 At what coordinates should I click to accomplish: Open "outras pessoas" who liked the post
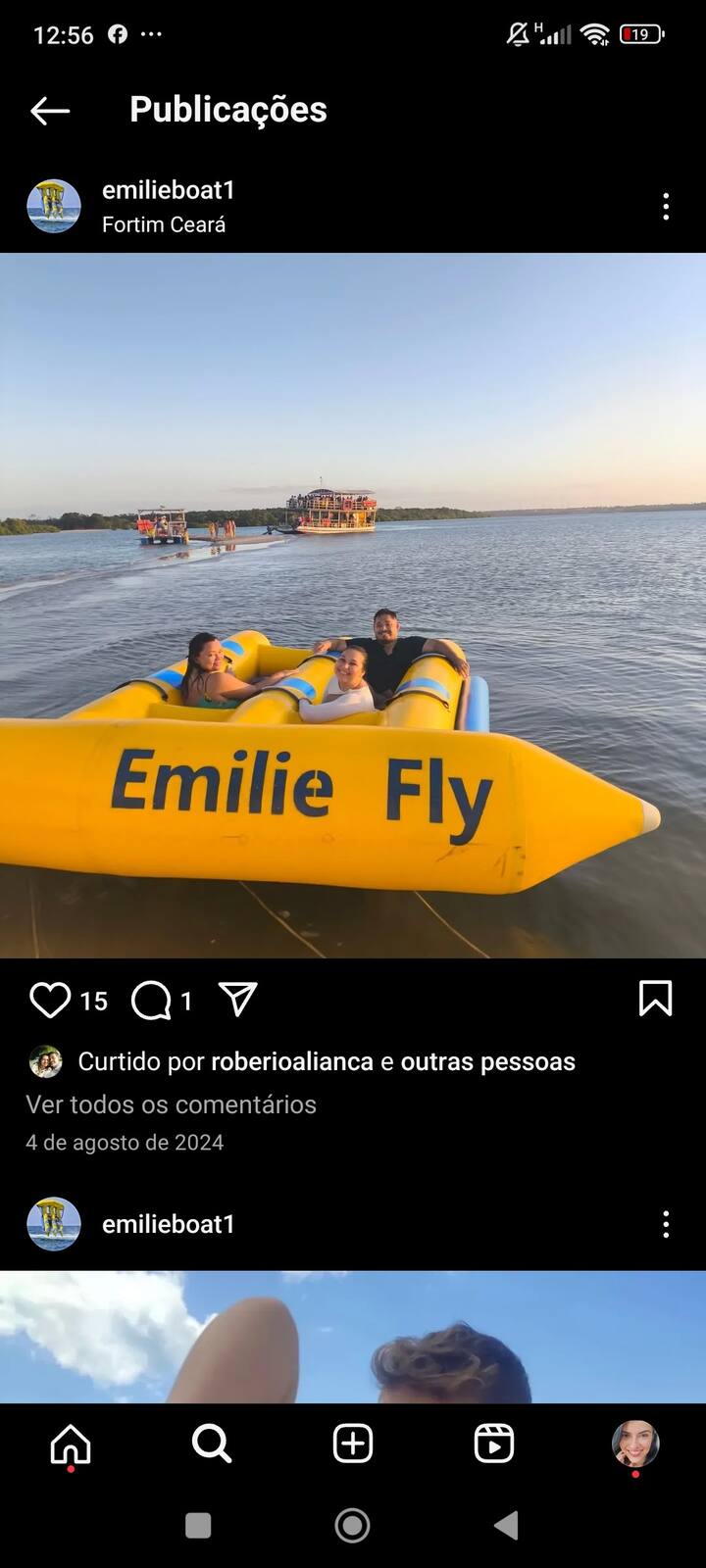tap(487, 1061)
